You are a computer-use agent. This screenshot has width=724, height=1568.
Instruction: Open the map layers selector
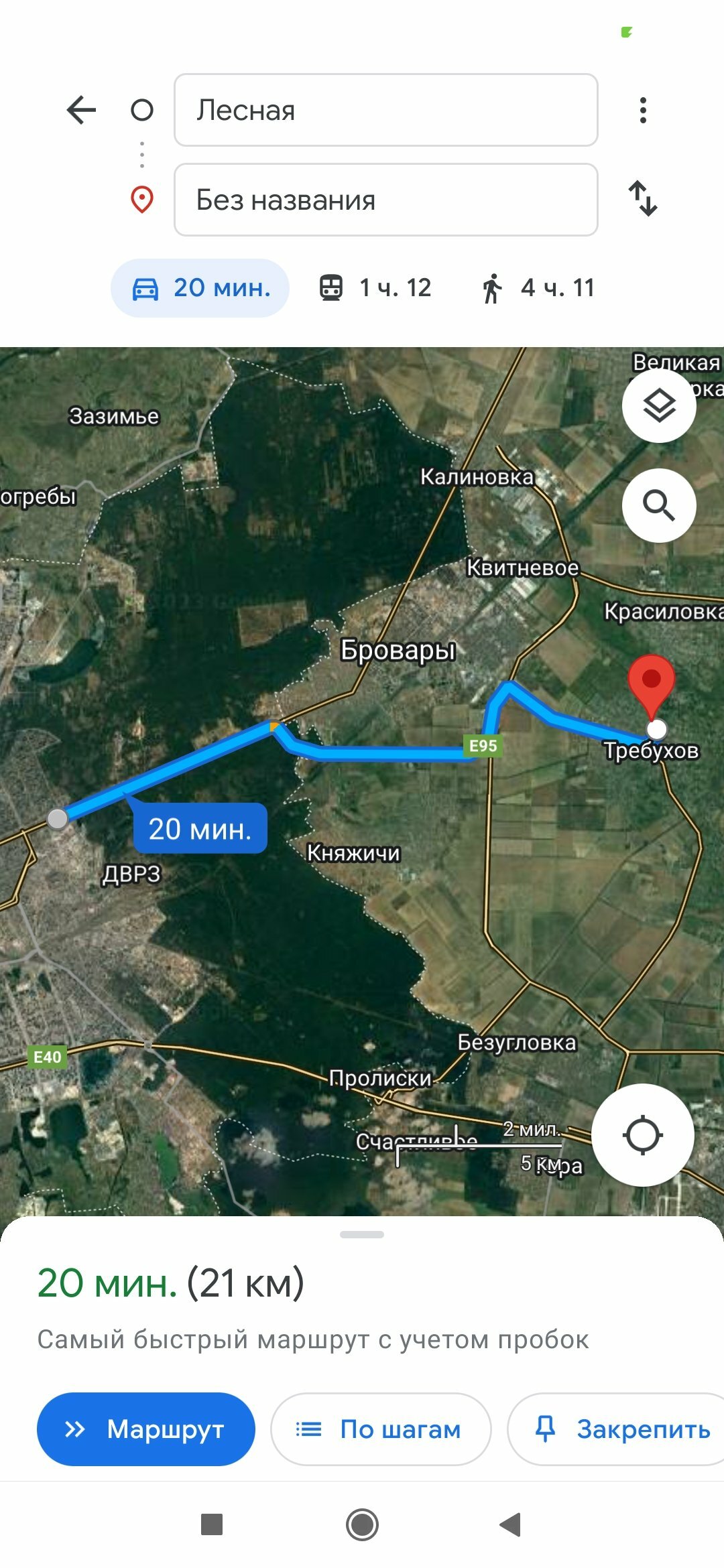click(x=659, y=405)
